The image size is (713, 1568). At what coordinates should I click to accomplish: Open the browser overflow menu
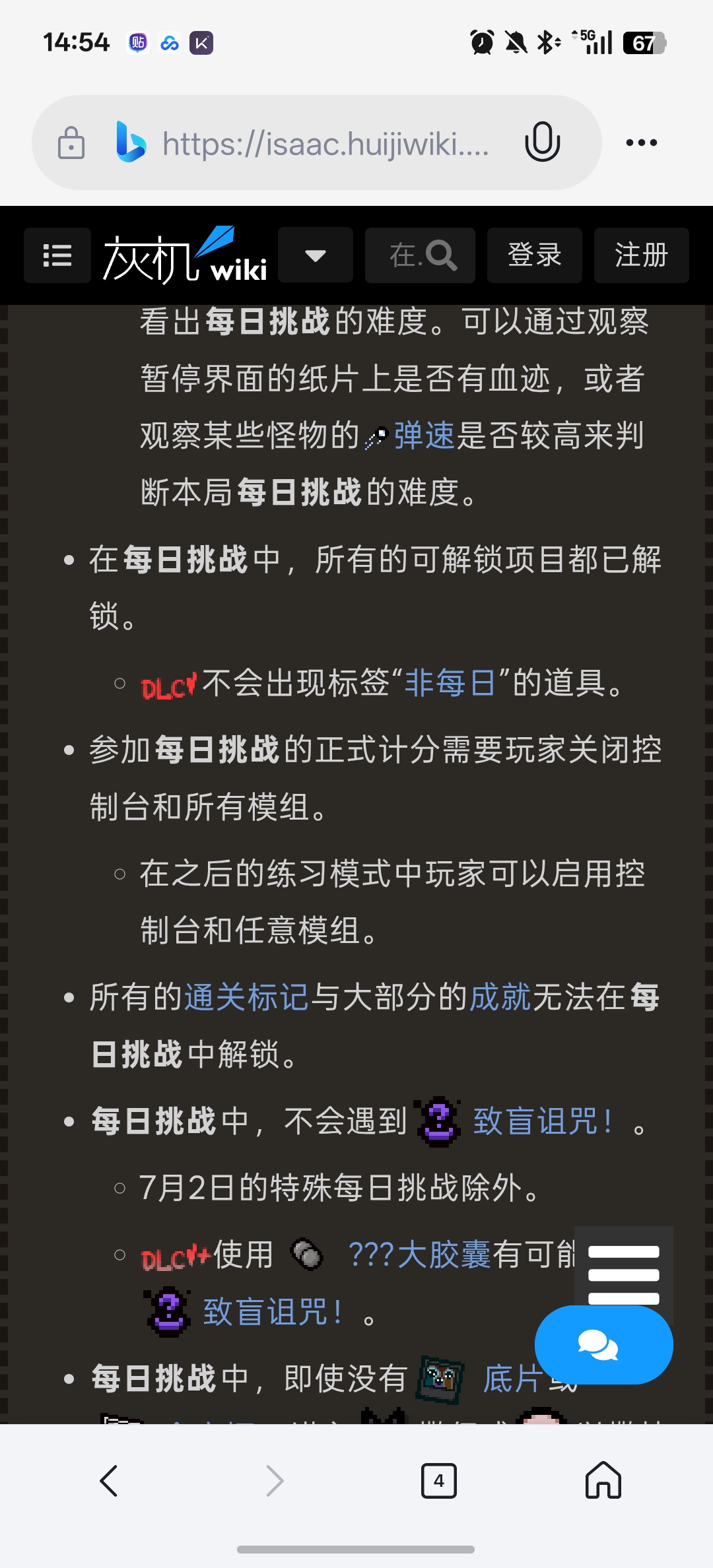pyautogui.click(x=641, y=143)
